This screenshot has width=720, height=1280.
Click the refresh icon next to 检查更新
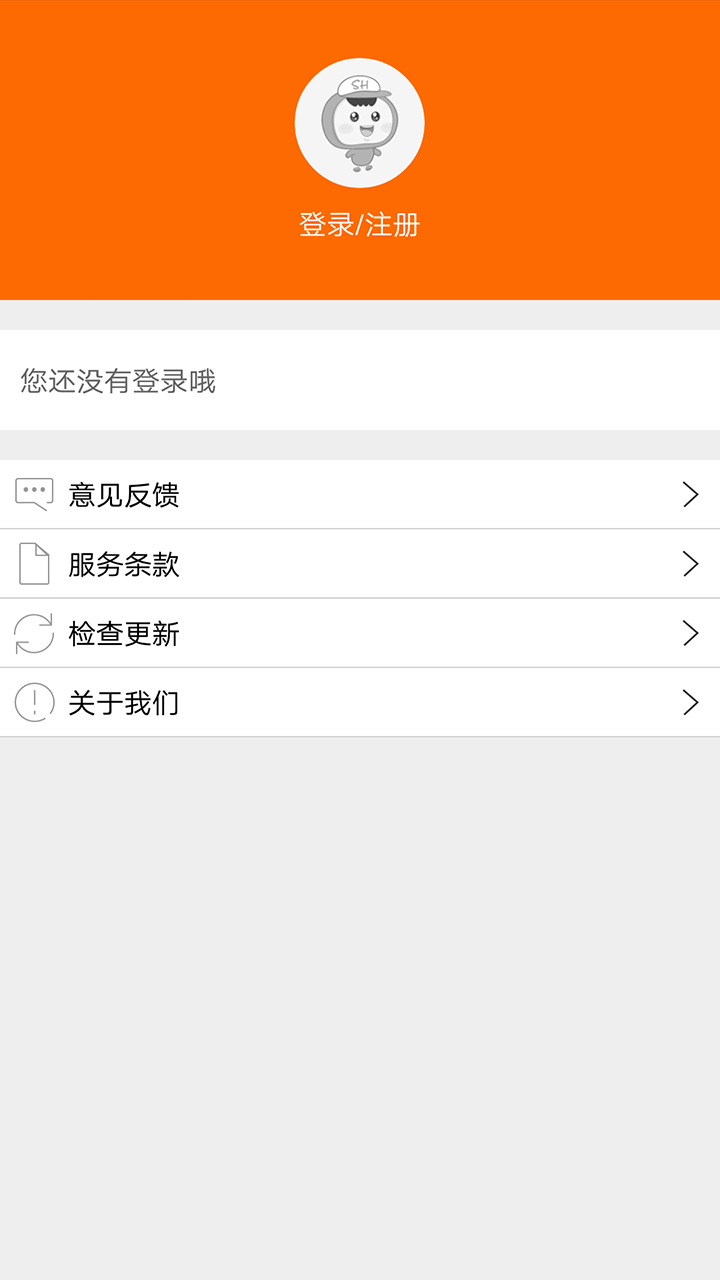coord(35,633)
